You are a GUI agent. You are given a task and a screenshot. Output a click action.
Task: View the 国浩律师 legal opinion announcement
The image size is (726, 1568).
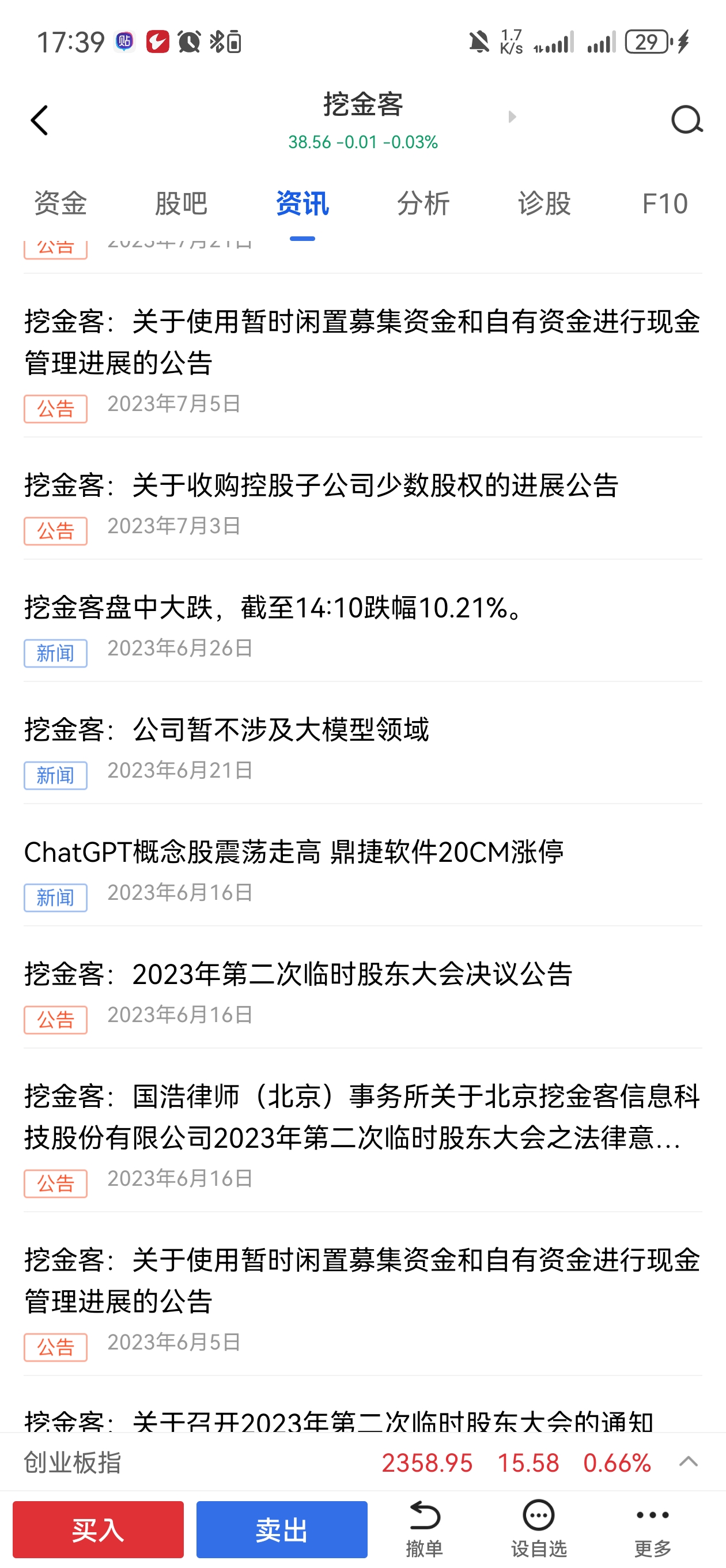coord(362,1117)
